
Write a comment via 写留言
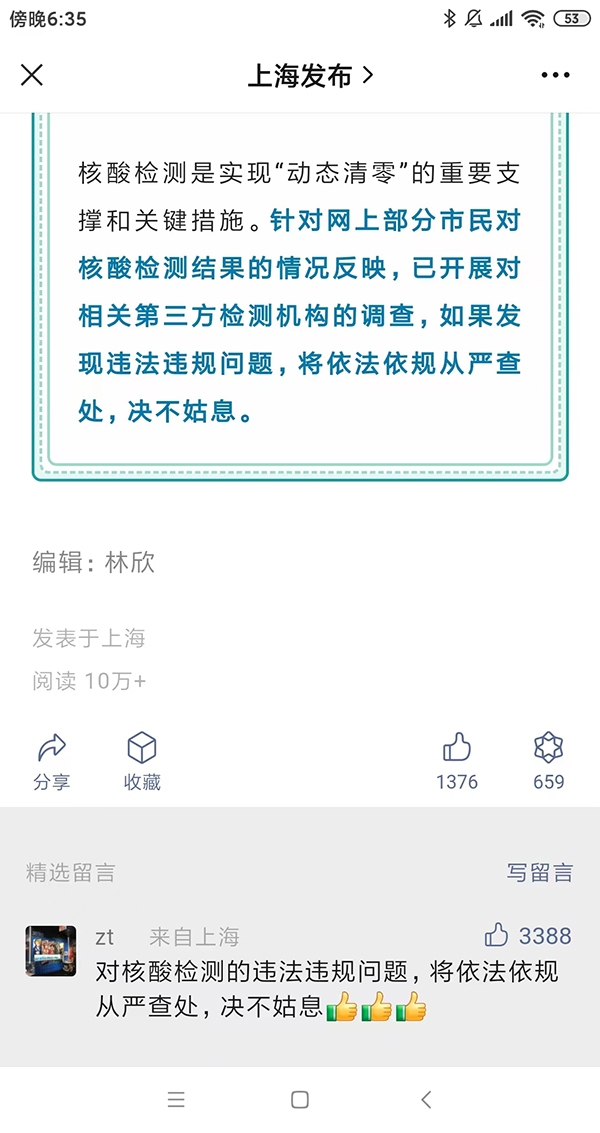click(x=539, y=872)
